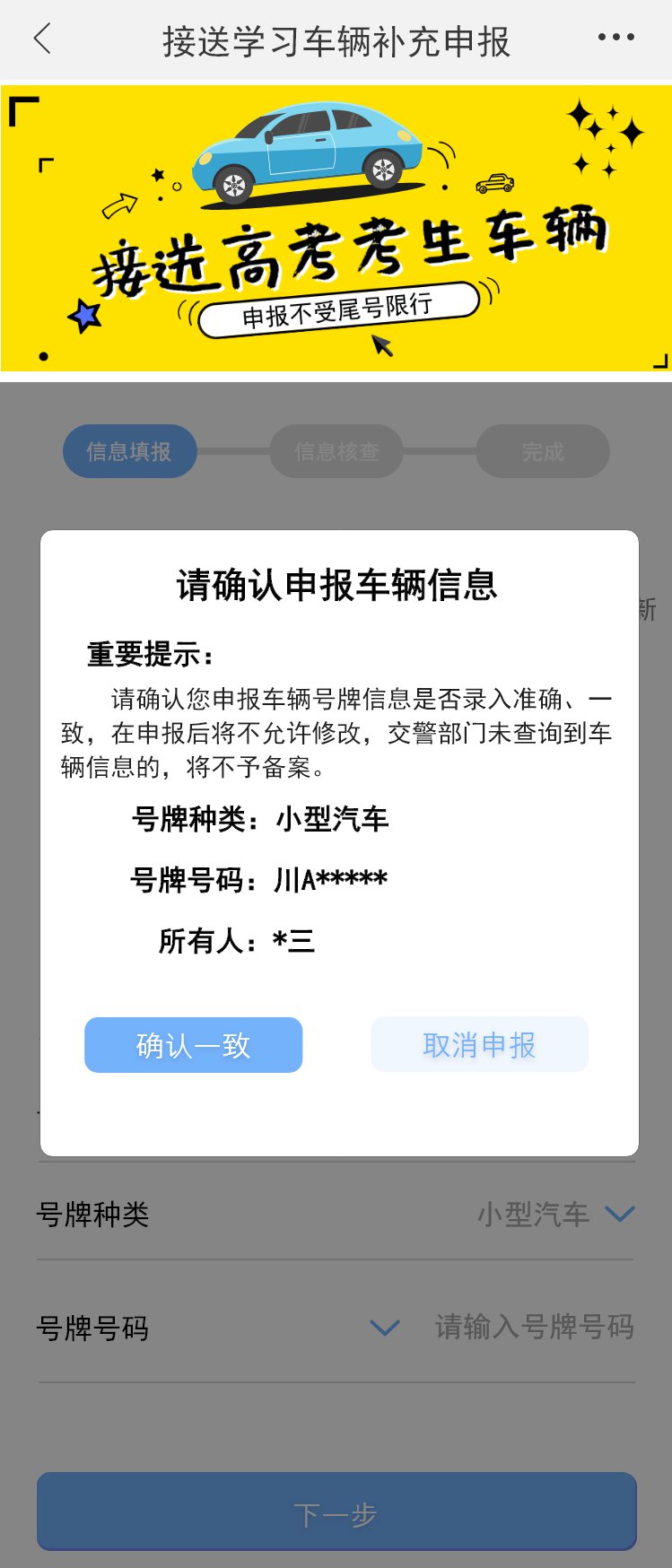The image size is (672, 1568).
Task: Focus the 请输入号牌号码 input field
Action: (x=534, y=1328)
